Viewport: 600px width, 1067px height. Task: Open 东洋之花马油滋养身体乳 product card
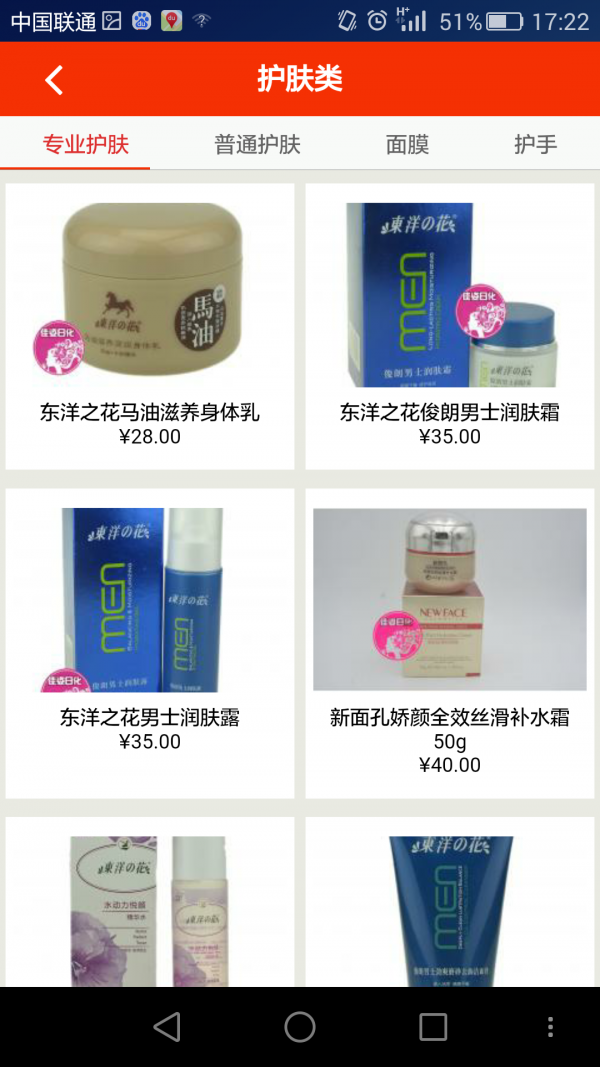click(150, 326)
